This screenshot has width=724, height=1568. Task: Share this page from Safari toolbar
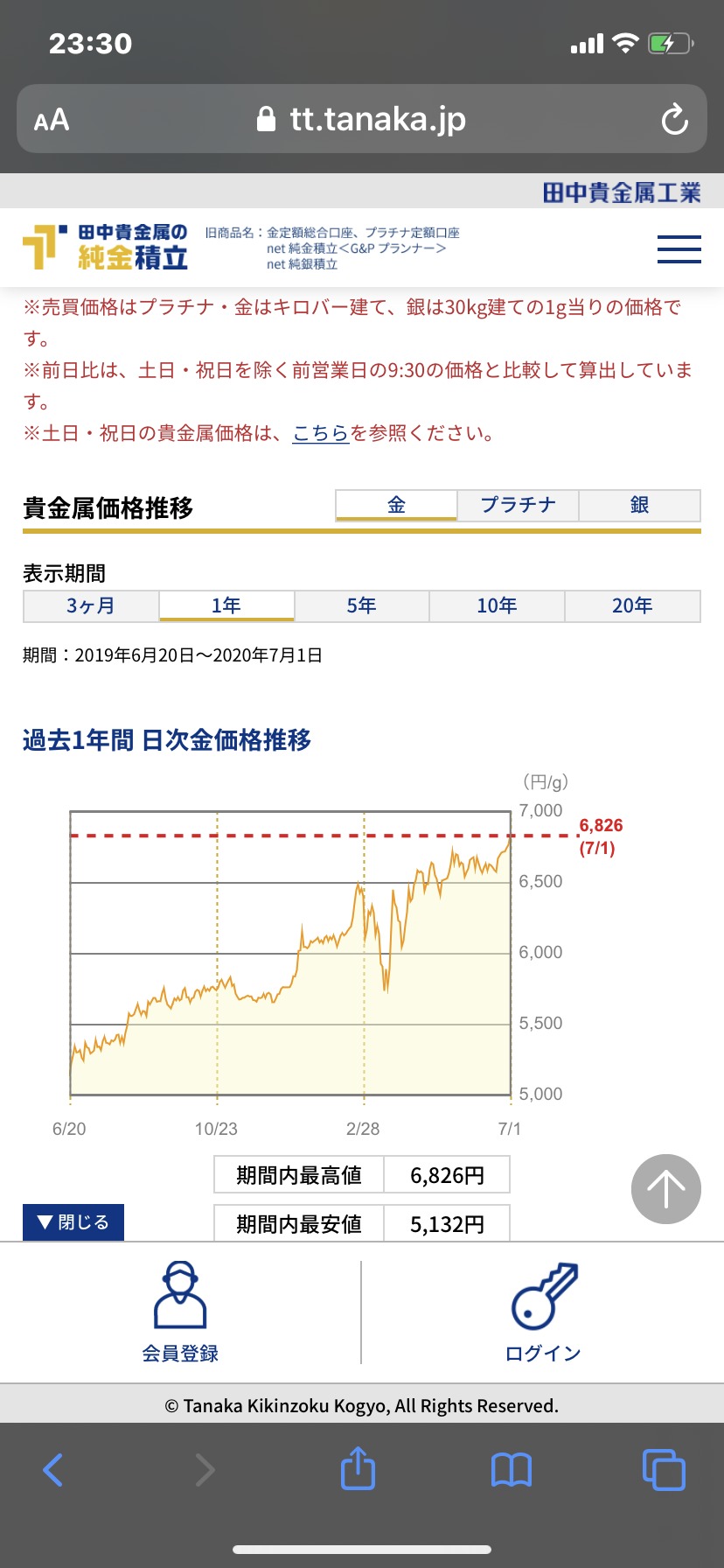click(358, 1469)
